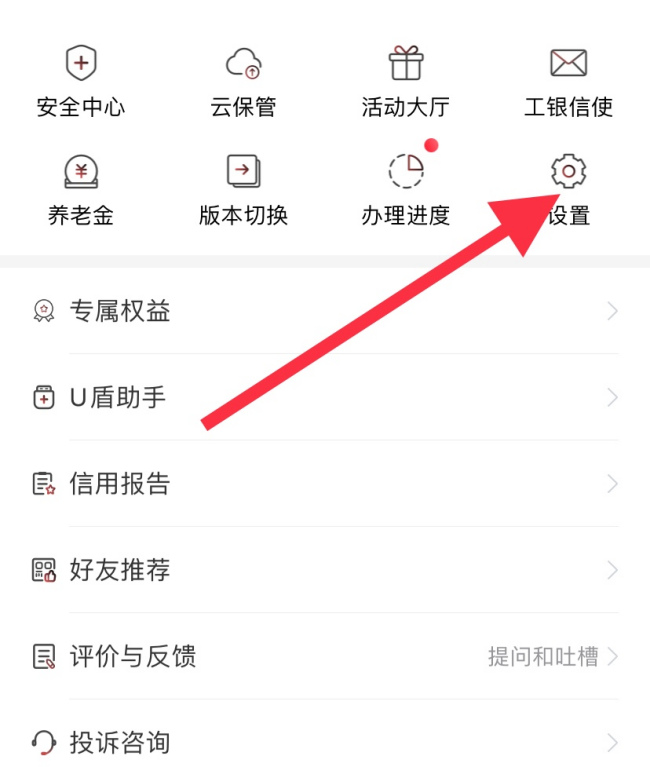Open 工银信使 messenger
Screen dimensions: 650x767
click(x=568, y=81)
